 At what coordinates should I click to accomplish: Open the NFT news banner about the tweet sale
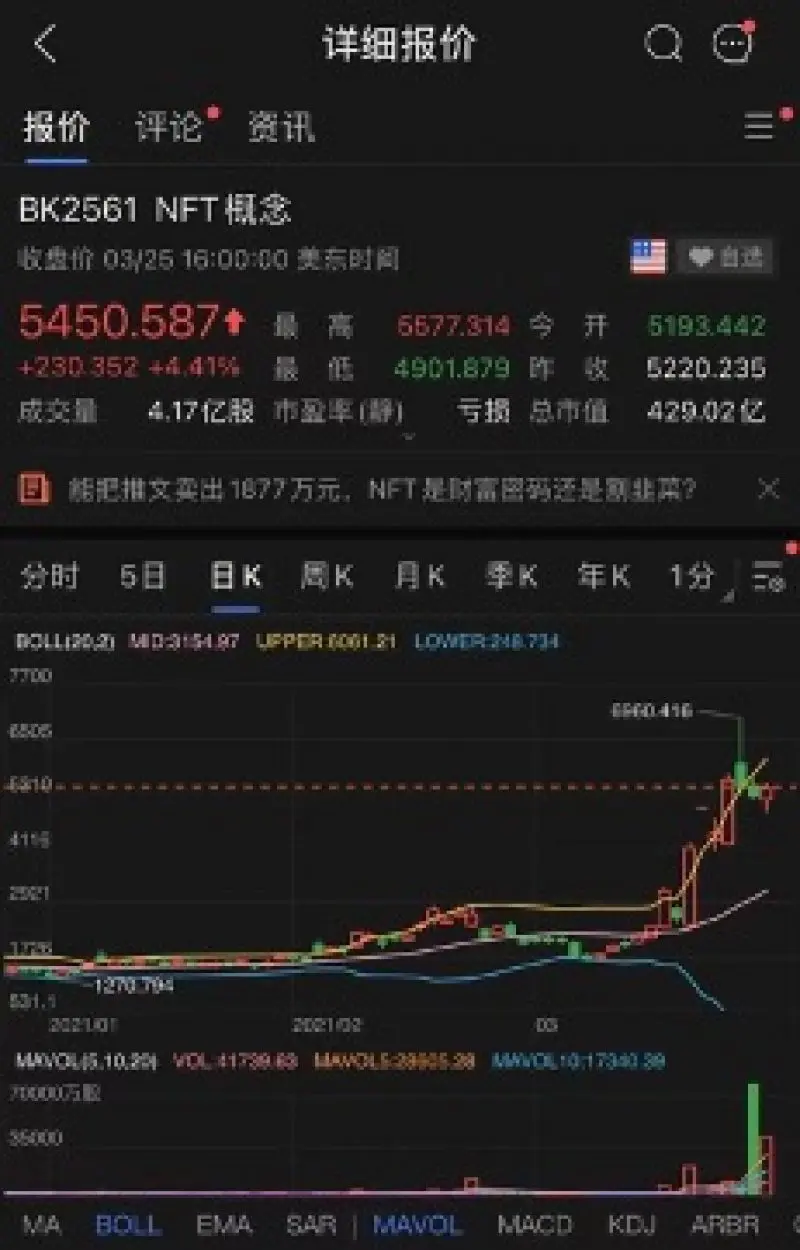[380, 489]
